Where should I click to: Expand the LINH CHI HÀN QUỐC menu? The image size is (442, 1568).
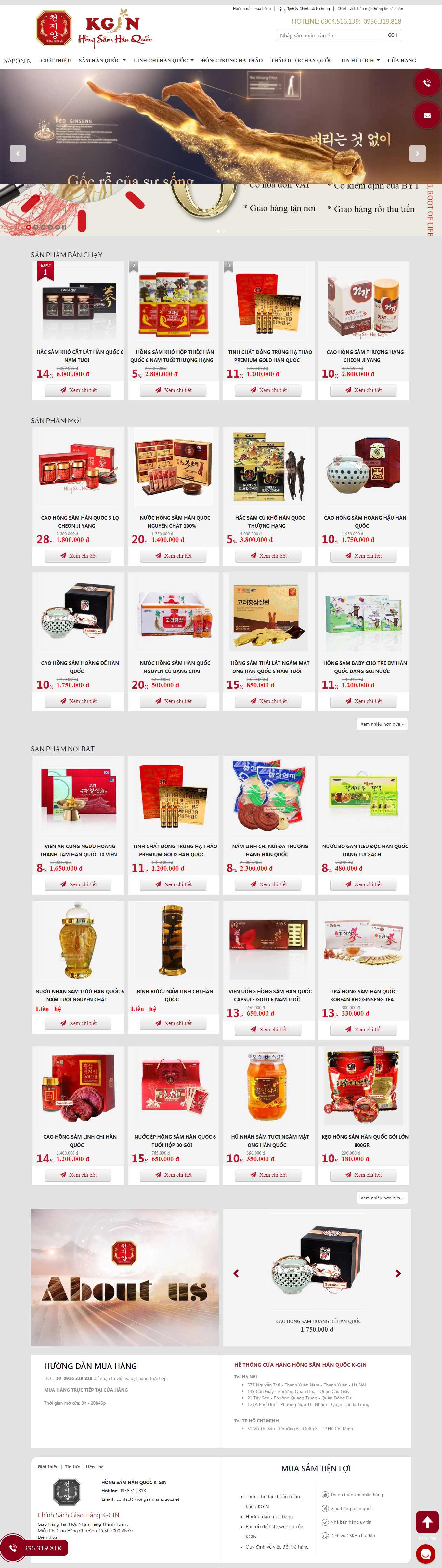pos(163,60)
